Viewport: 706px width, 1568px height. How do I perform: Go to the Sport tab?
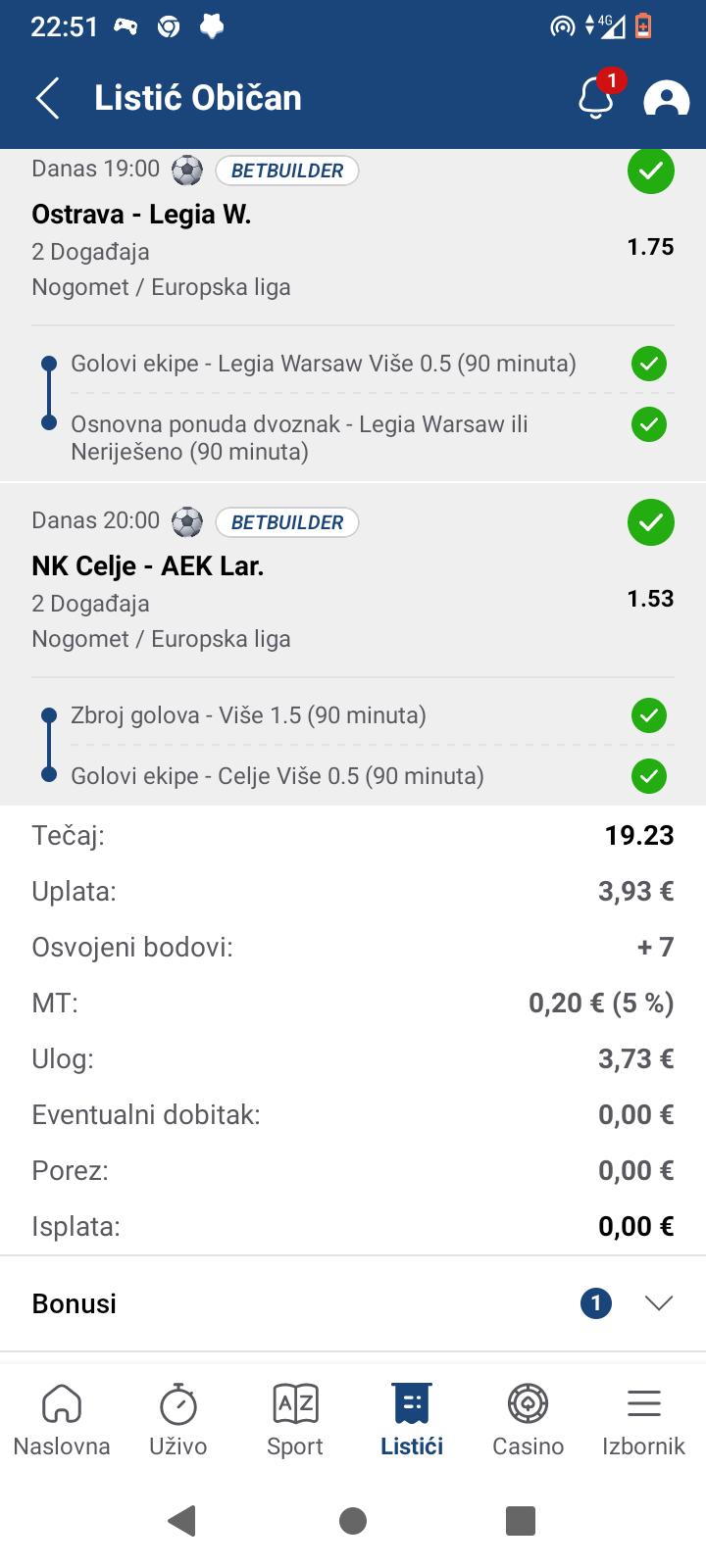click(x=295, y=1420)
